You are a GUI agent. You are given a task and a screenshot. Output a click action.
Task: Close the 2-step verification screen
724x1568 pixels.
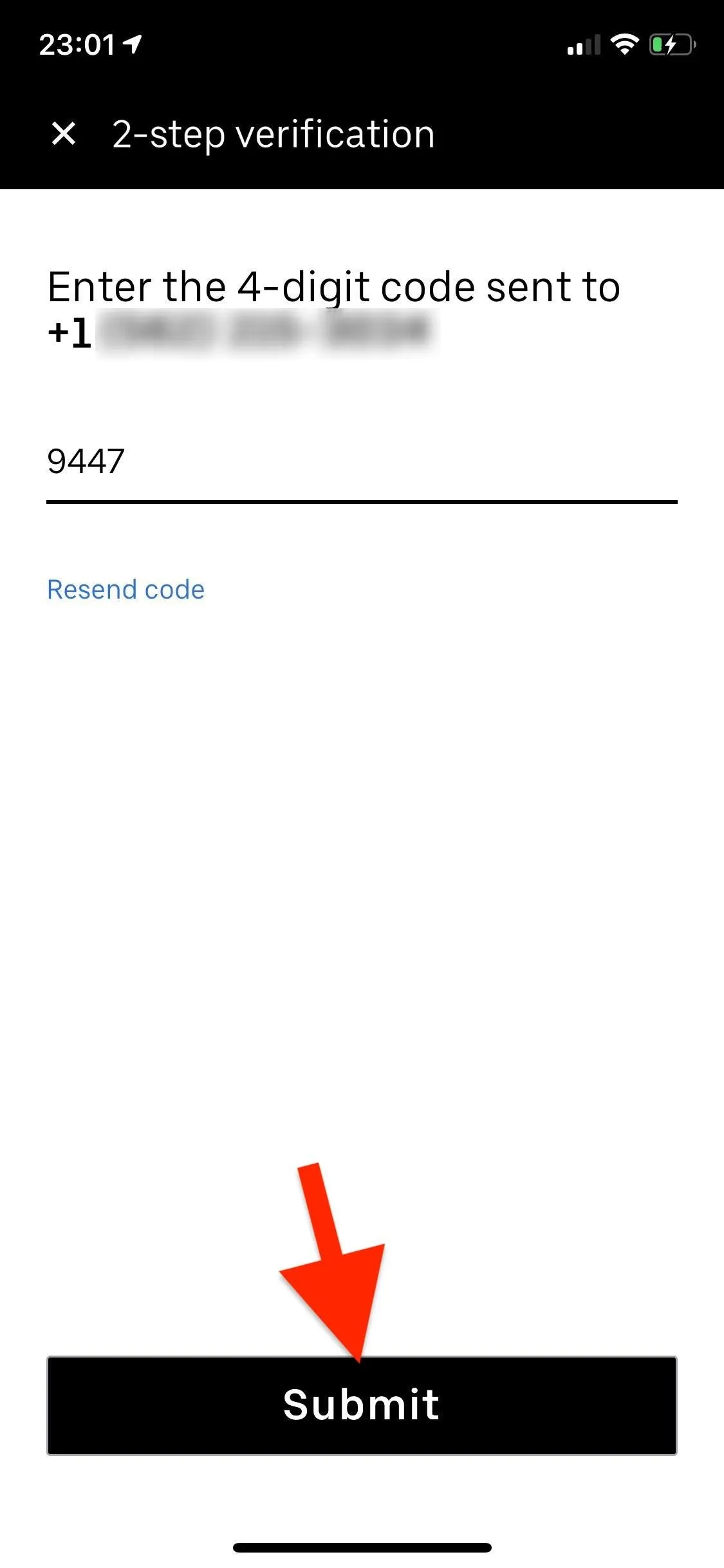coord(64,134)
